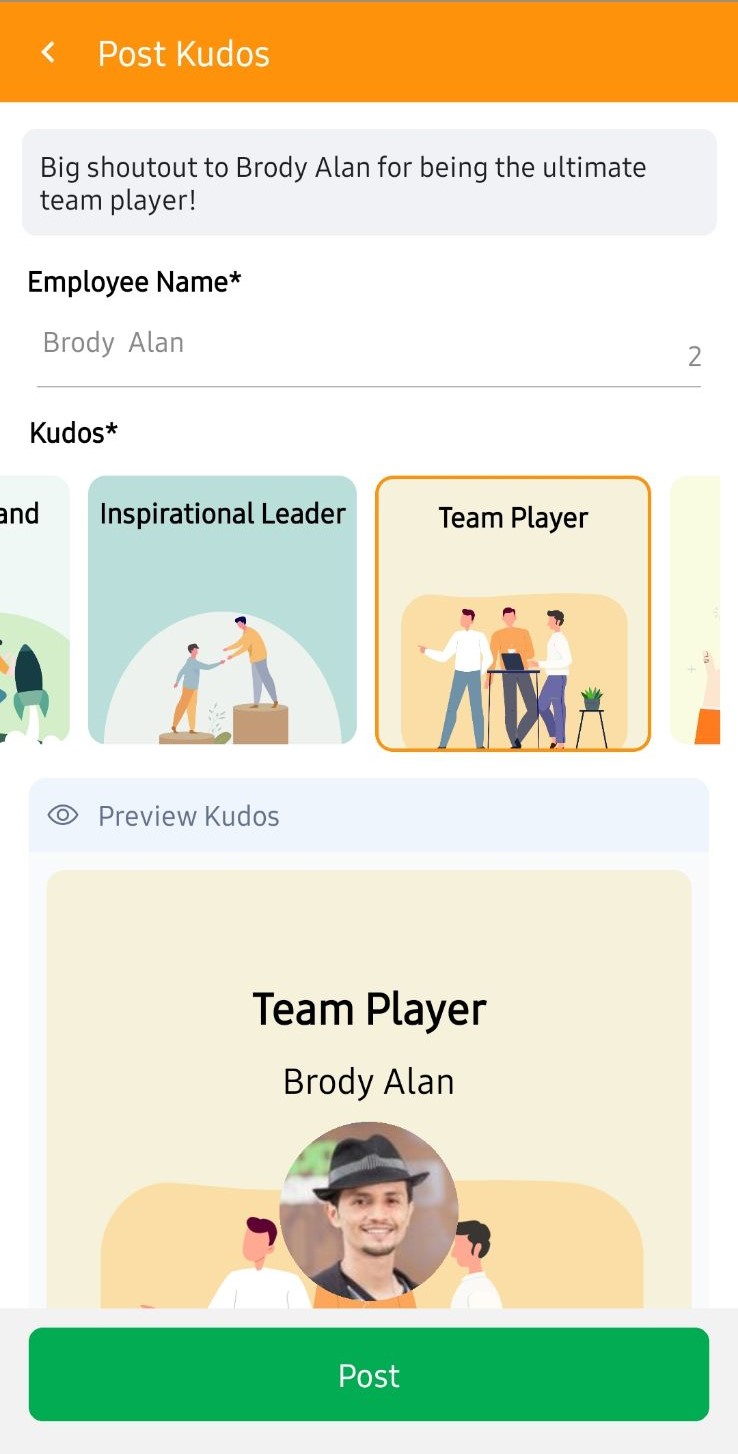Screen dimensions: 738x1454
Task: Select the Inspirational Leader kudos card
Action: (222, 610)
